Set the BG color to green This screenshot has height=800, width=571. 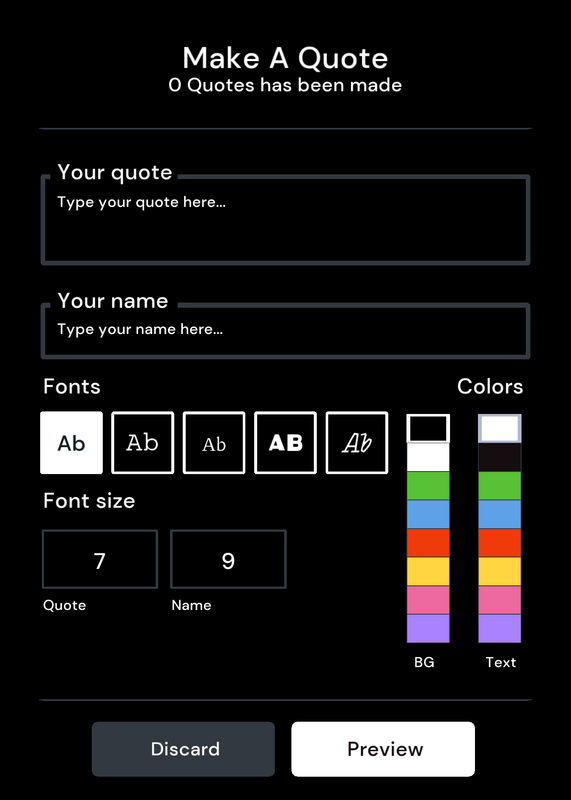pos(428,486)
